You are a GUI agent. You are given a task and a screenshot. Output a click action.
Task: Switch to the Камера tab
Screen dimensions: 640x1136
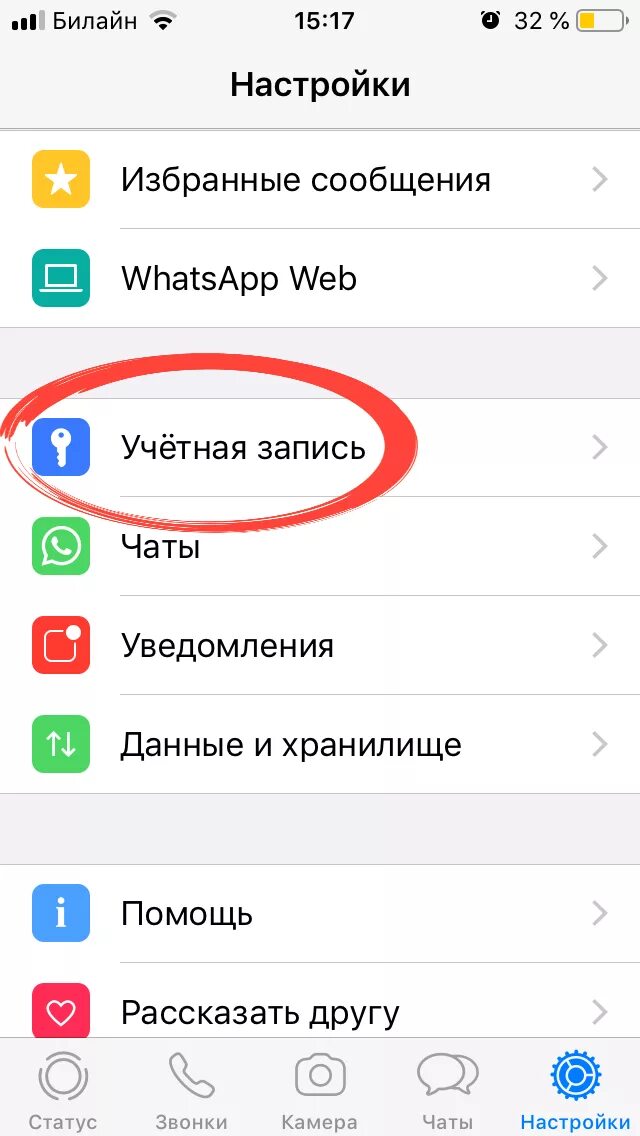click(320, 1089)
